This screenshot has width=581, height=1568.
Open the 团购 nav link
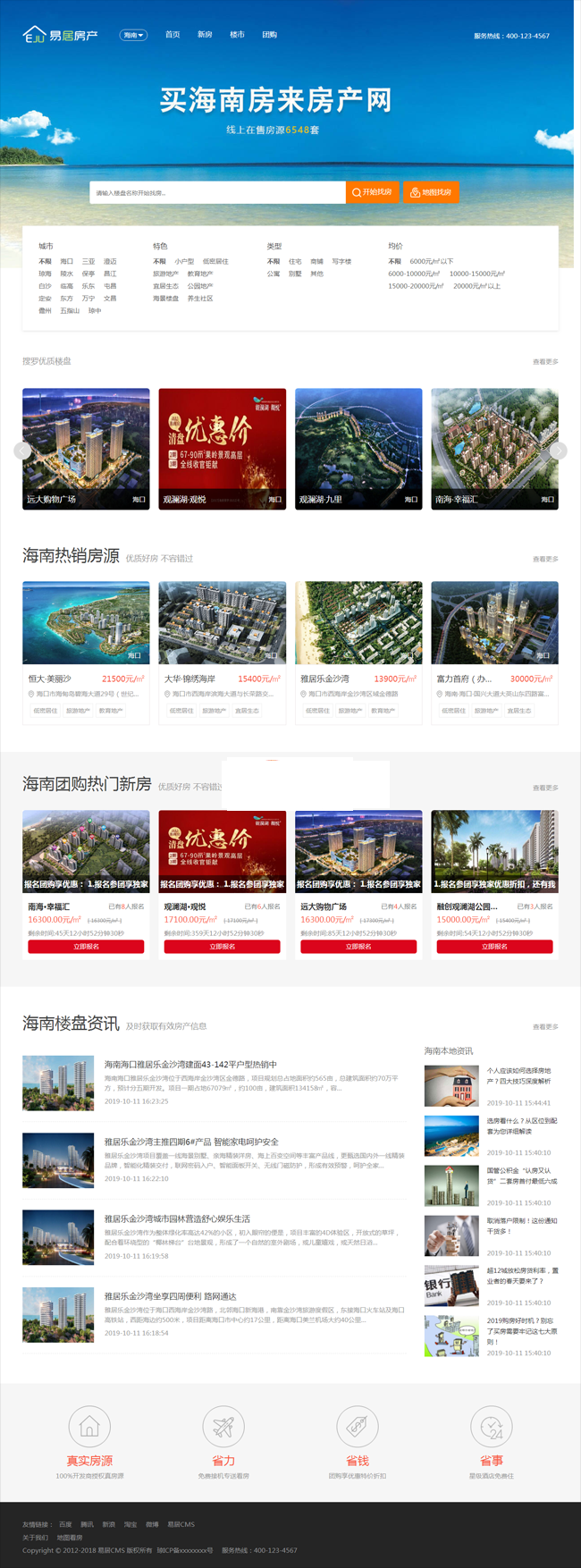tap(269, 35)
